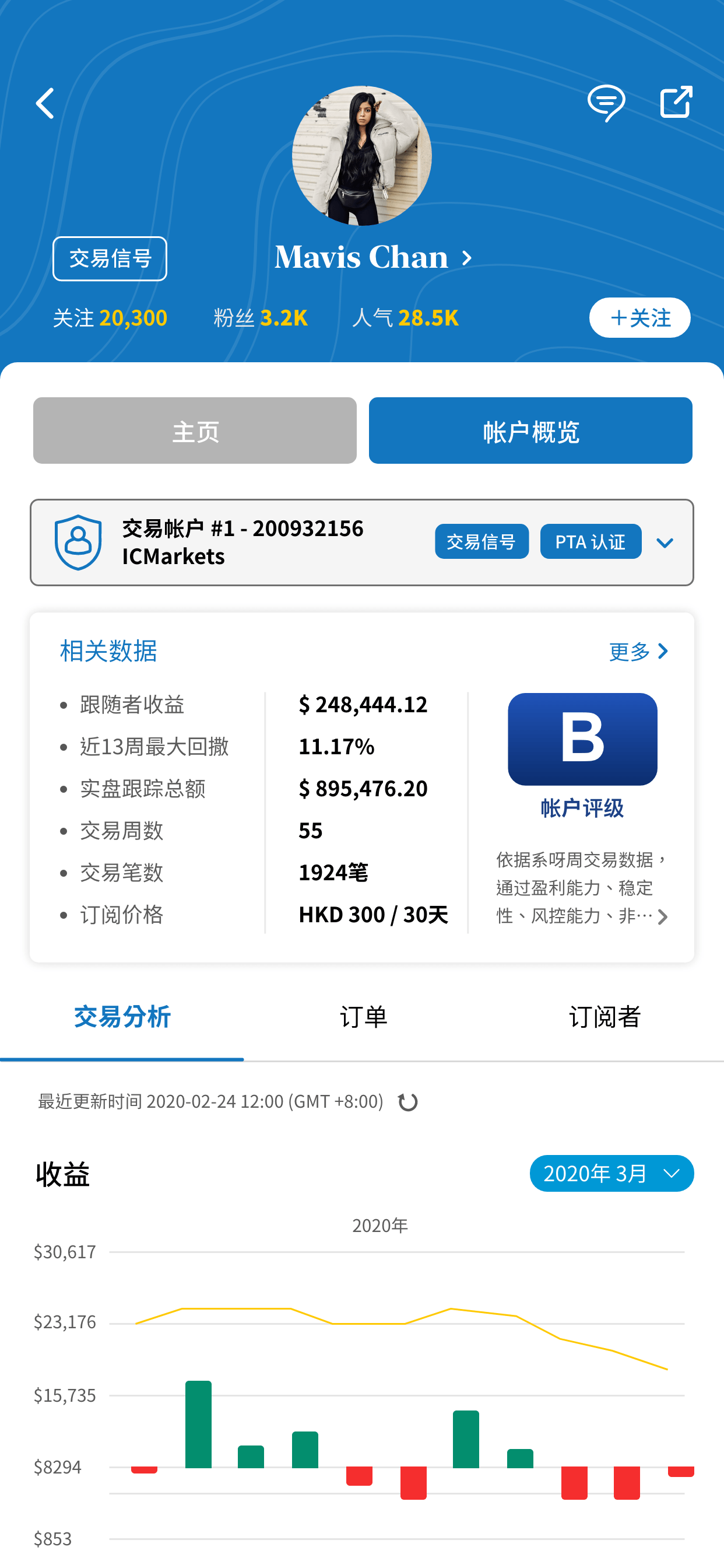Image resolution: width=724 pixels, height=1568 pixels.
Task: Open the 2020年 3月 month picker
Action: click(x=611, y=1173)
